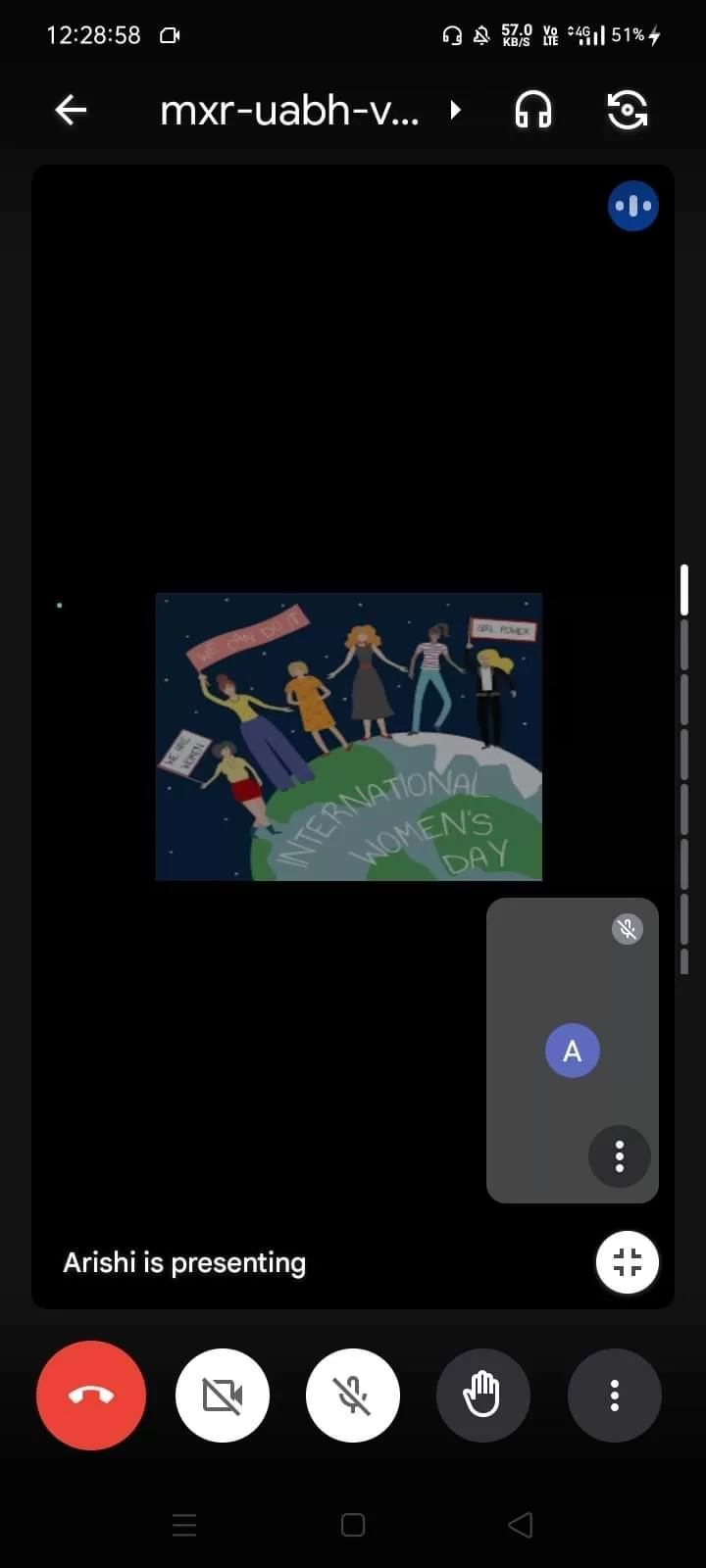The image size is (706, 1568).
Task: Open meeting details for mxr-uabh-v...
Action: pyautogui.click(x=309, y=110)
